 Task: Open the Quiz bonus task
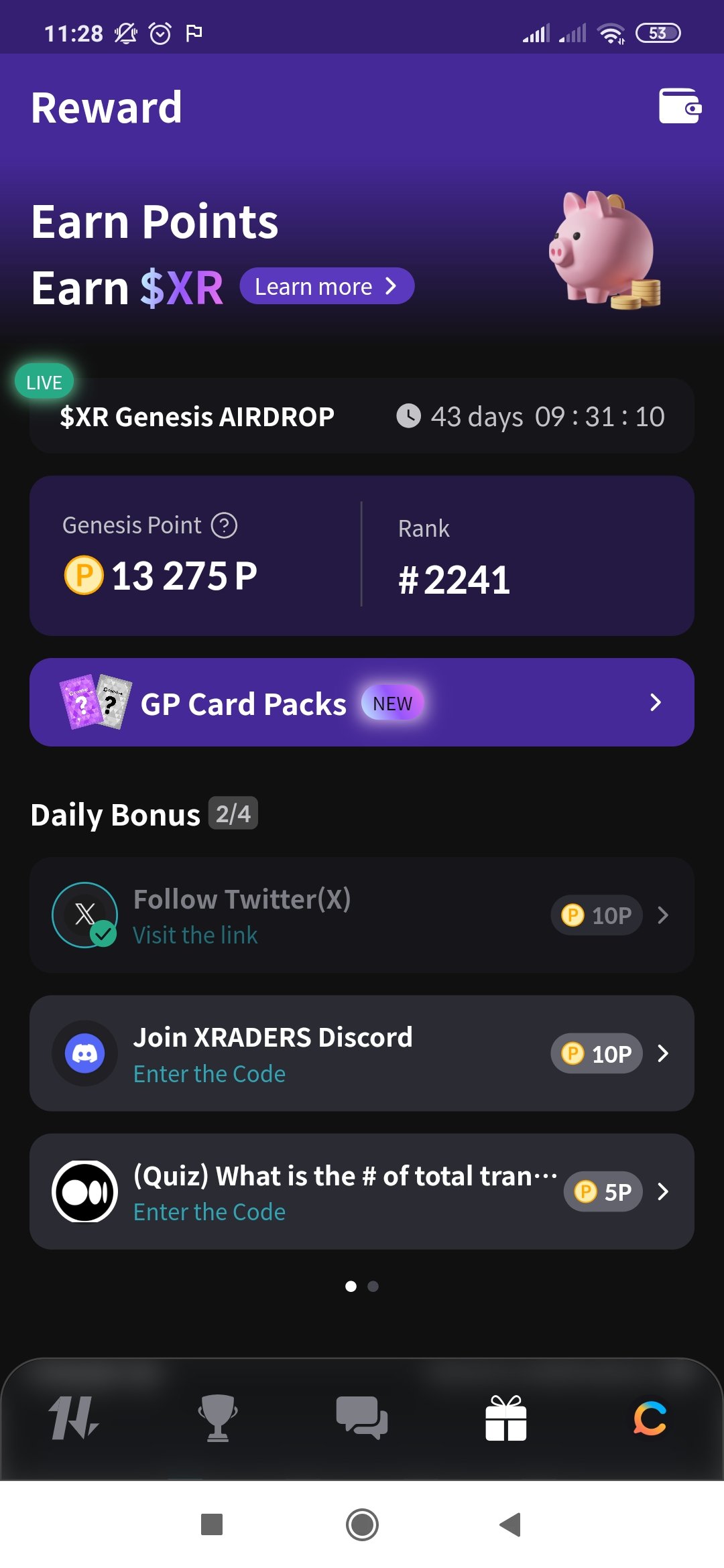coord(362,1191)
